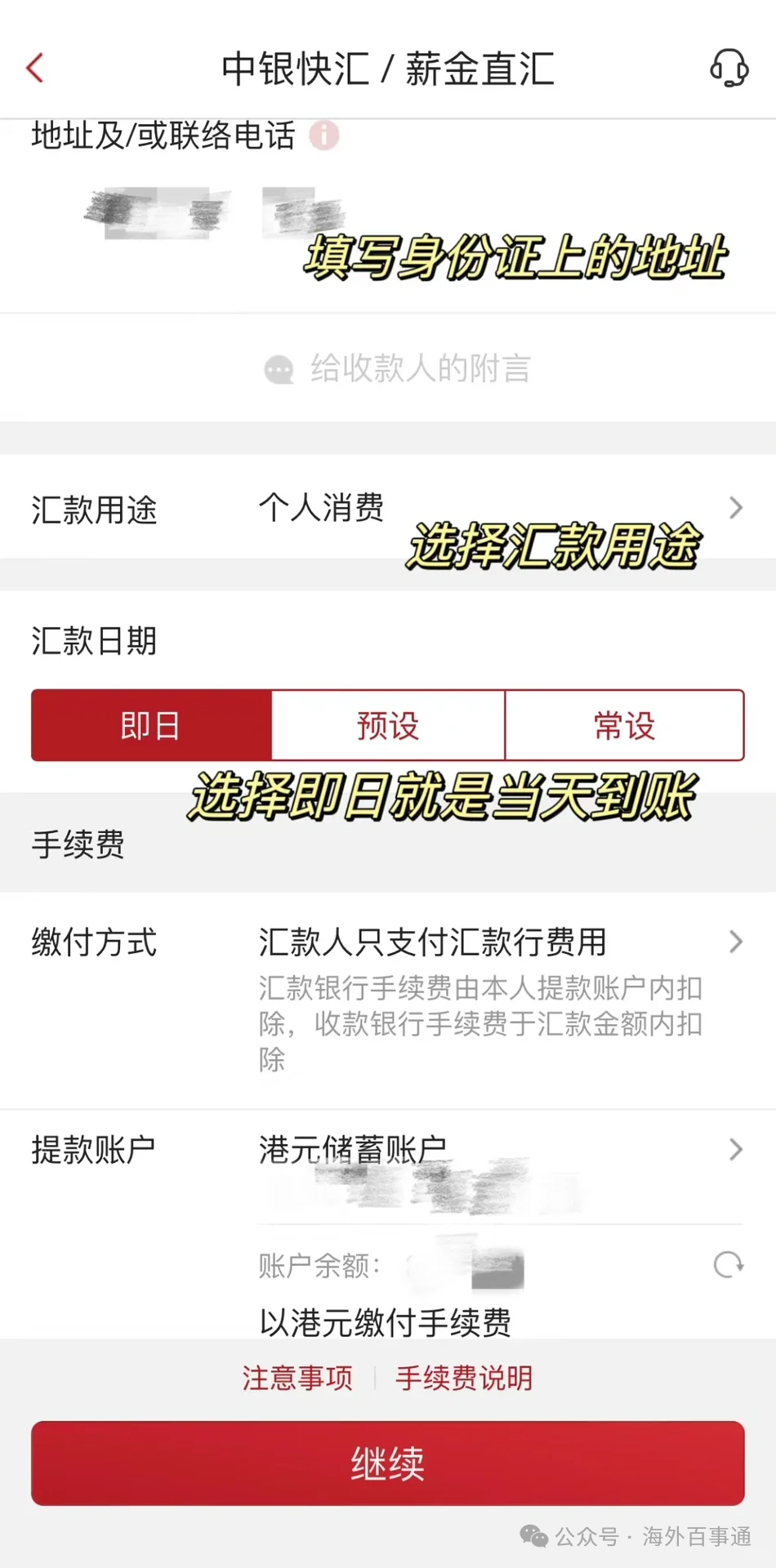776x1568 pixels.
Task: Switch to 预设 remittance date
Action: (x=388, y=725)
